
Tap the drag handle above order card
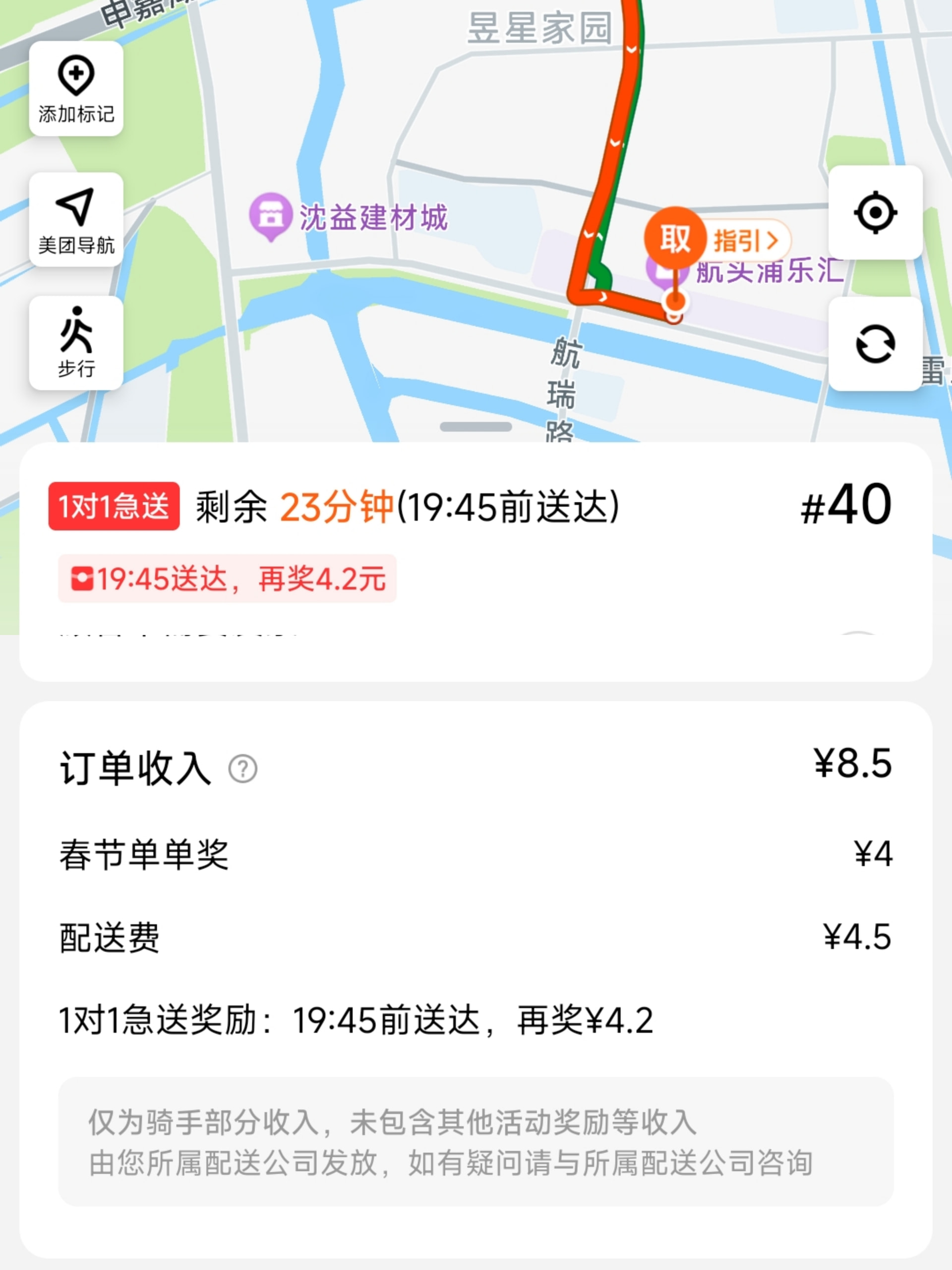point(476,427)
